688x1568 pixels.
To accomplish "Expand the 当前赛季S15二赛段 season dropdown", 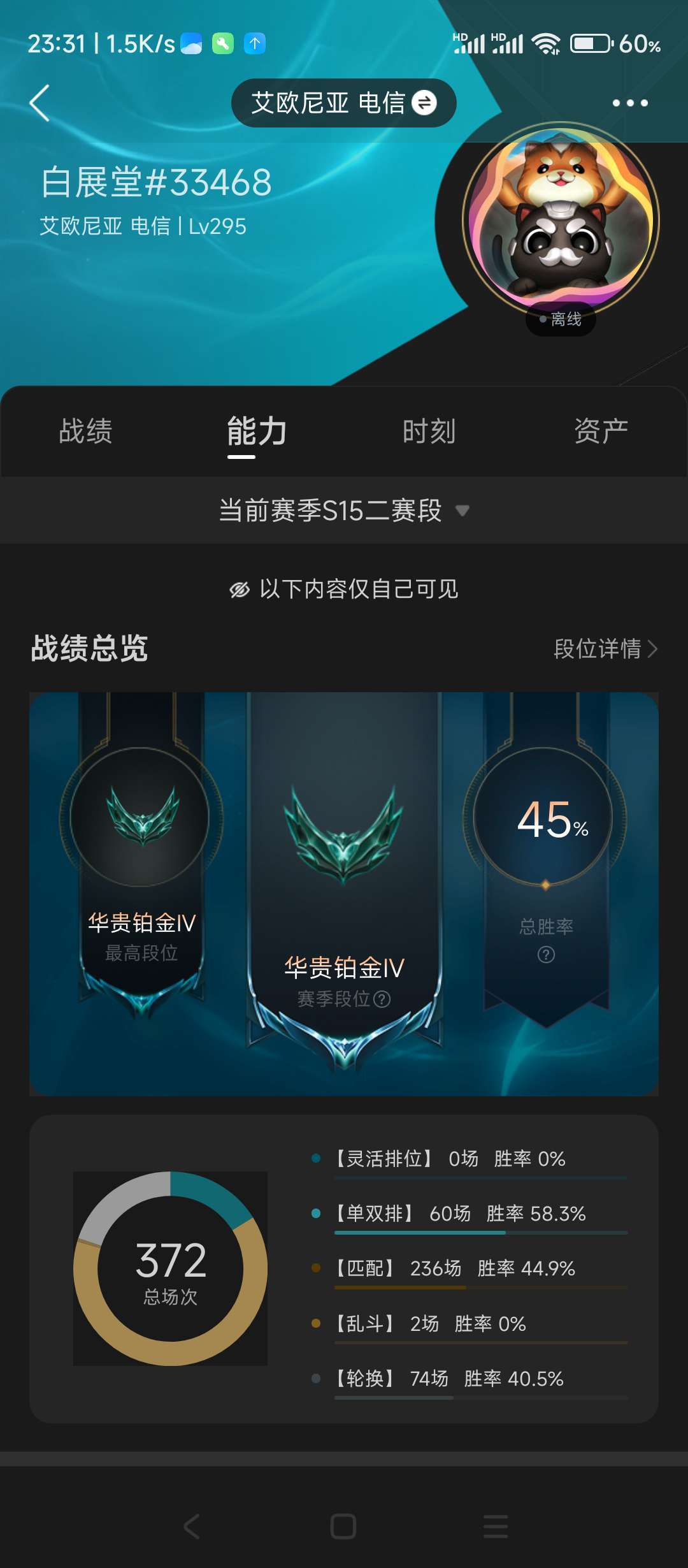I will [344, 511].
